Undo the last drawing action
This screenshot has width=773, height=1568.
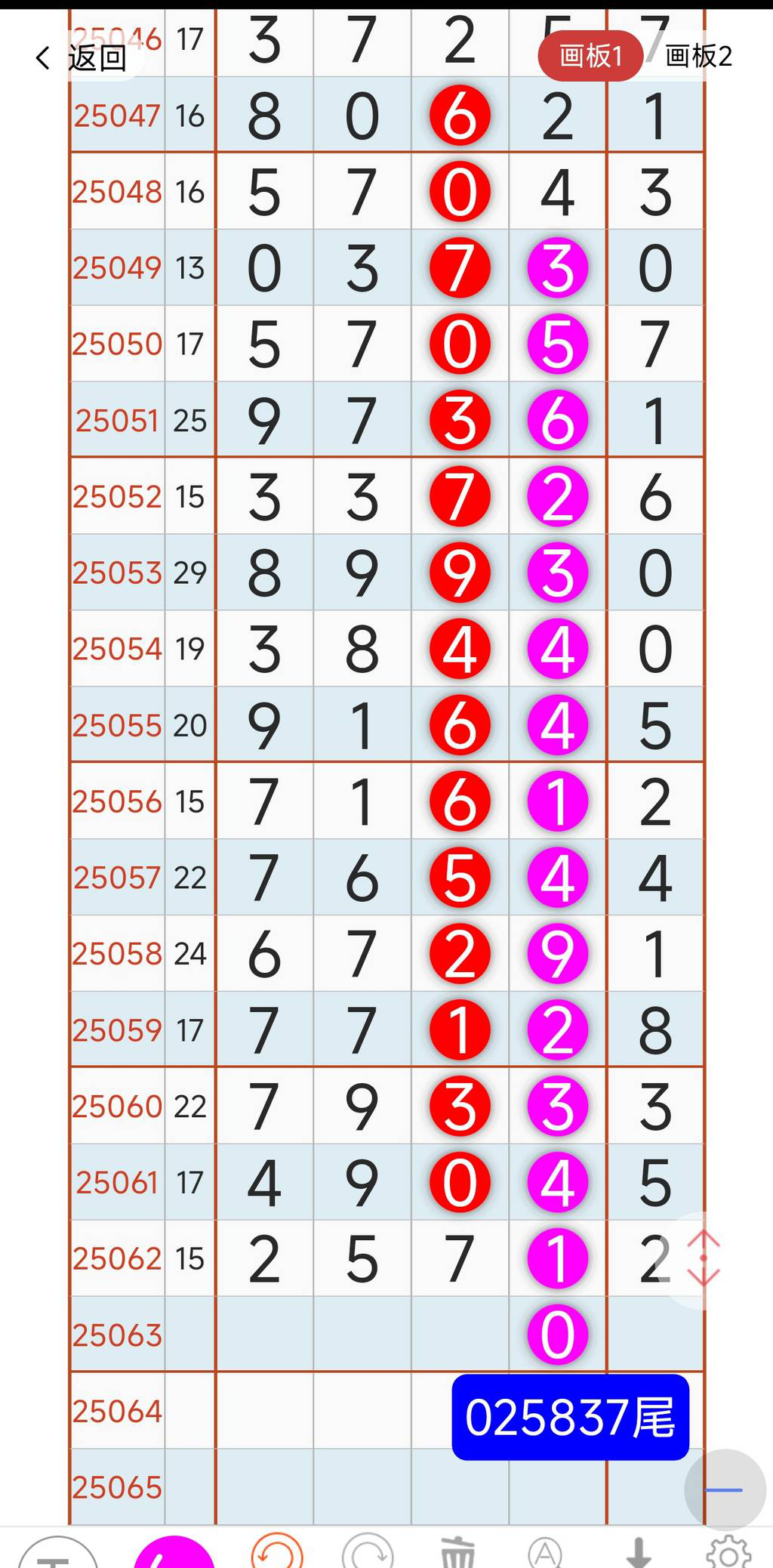277,1551
